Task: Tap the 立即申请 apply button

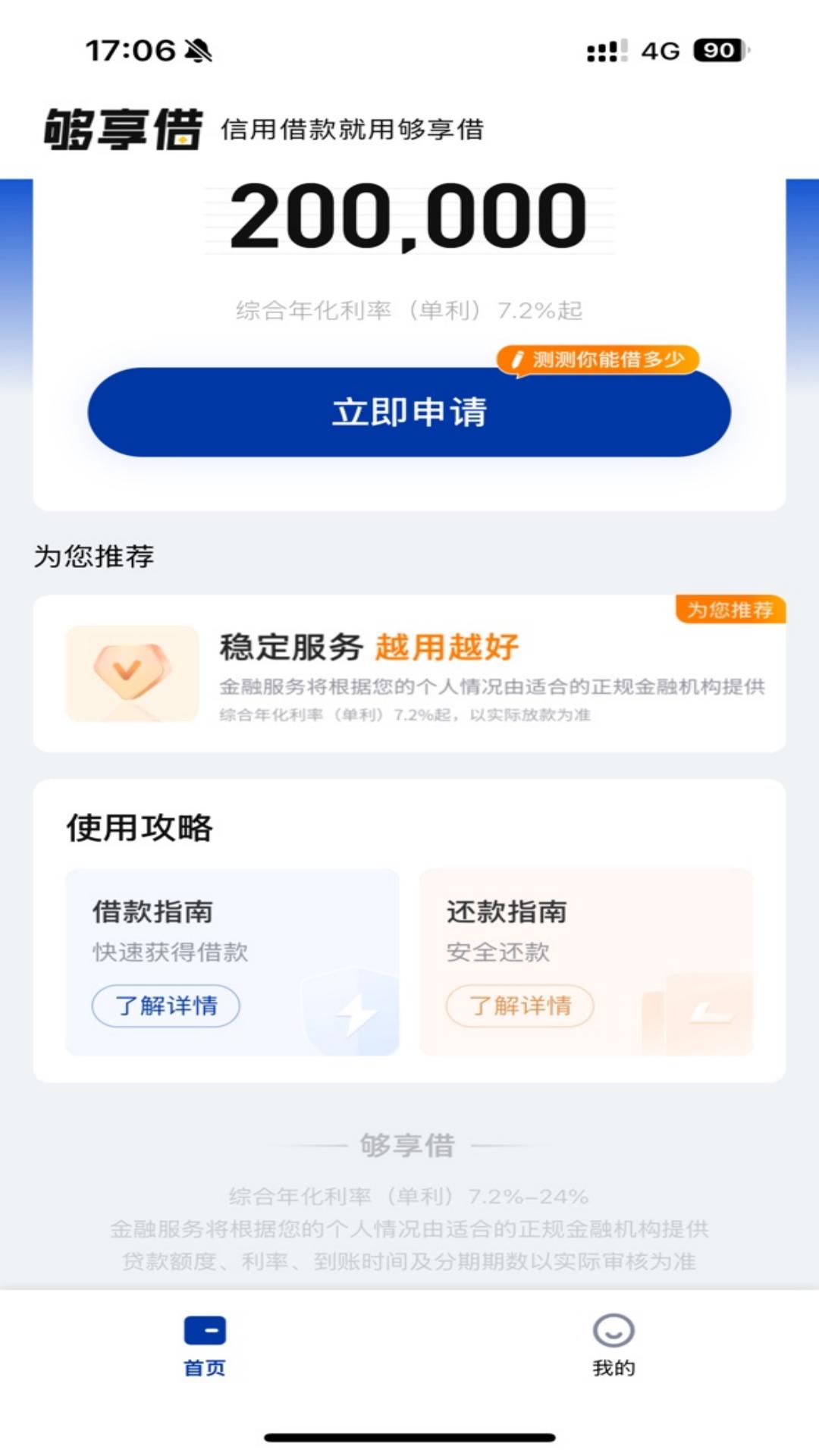Action: 409,413
